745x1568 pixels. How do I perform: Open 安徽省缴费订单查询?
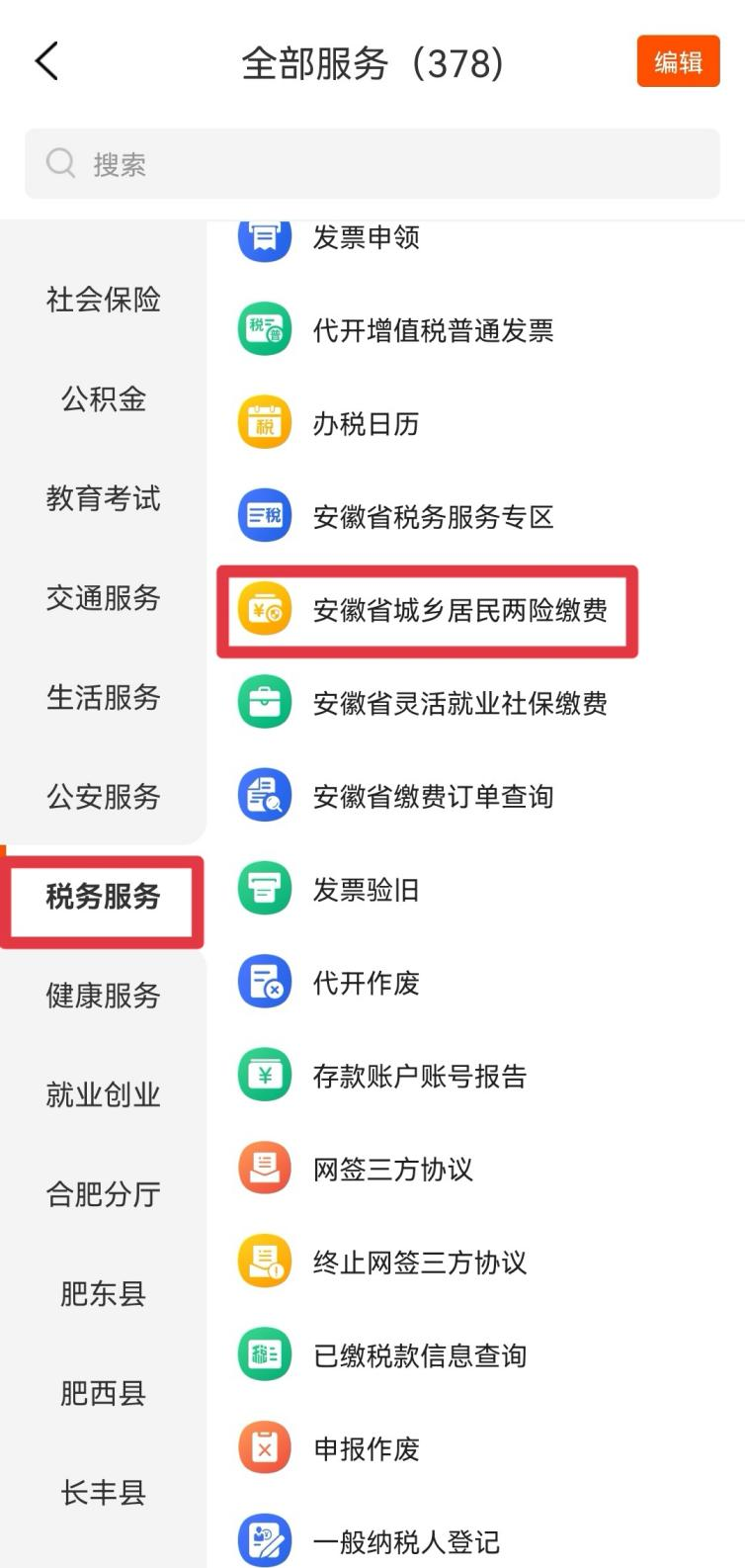pos(475,796)
